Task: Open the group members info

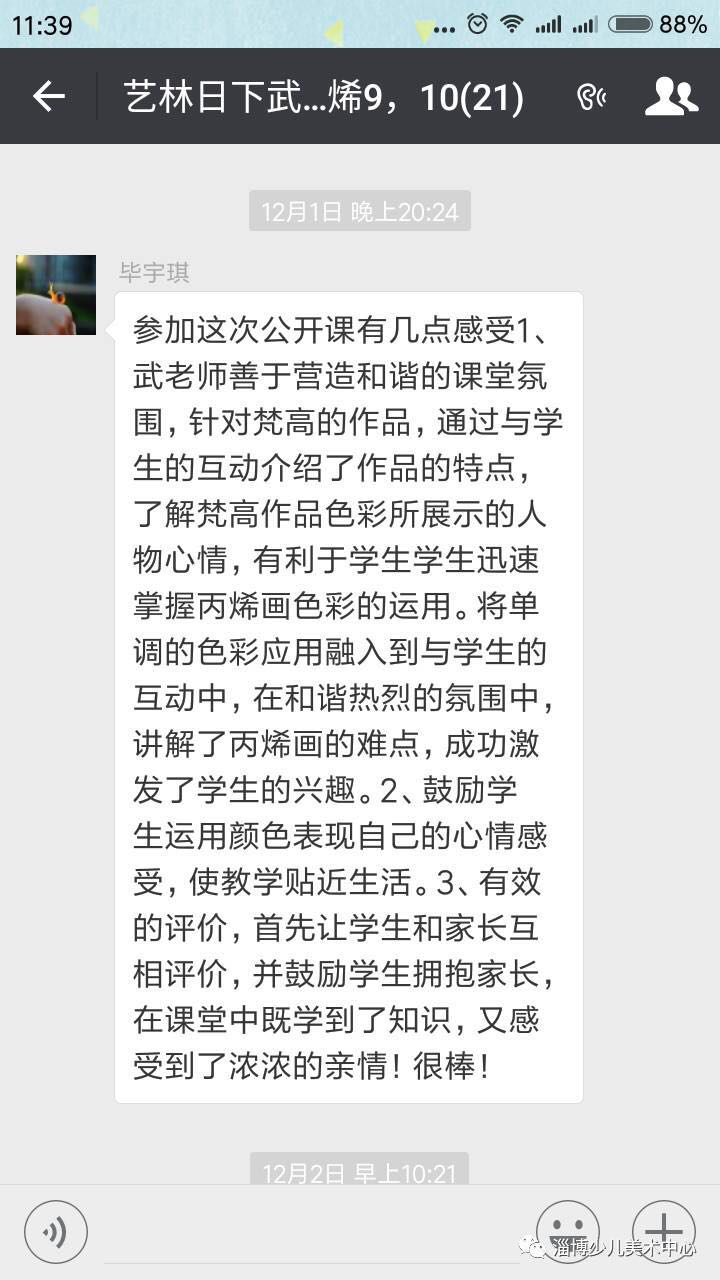Action: click(671, 96)
